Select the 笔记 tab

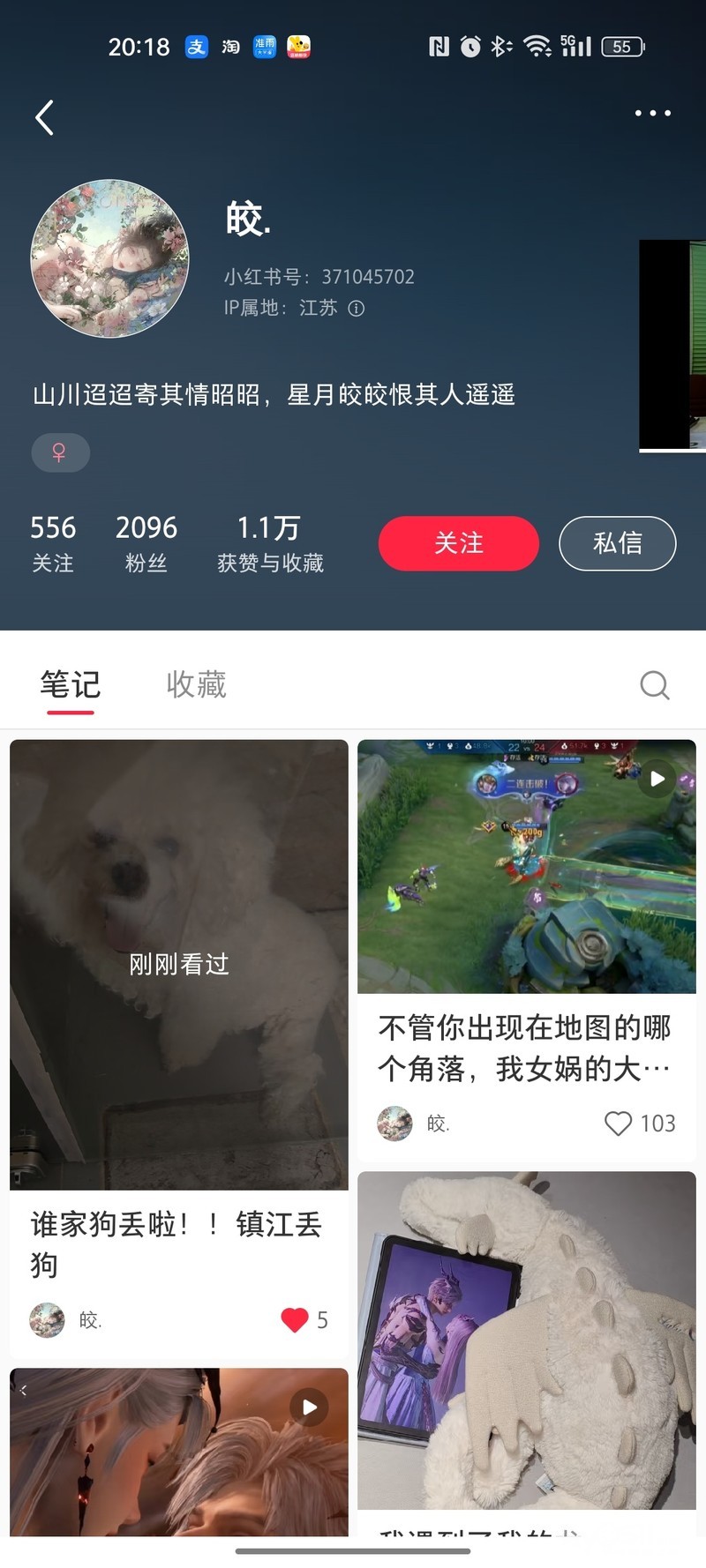click(x=71, y=684)
